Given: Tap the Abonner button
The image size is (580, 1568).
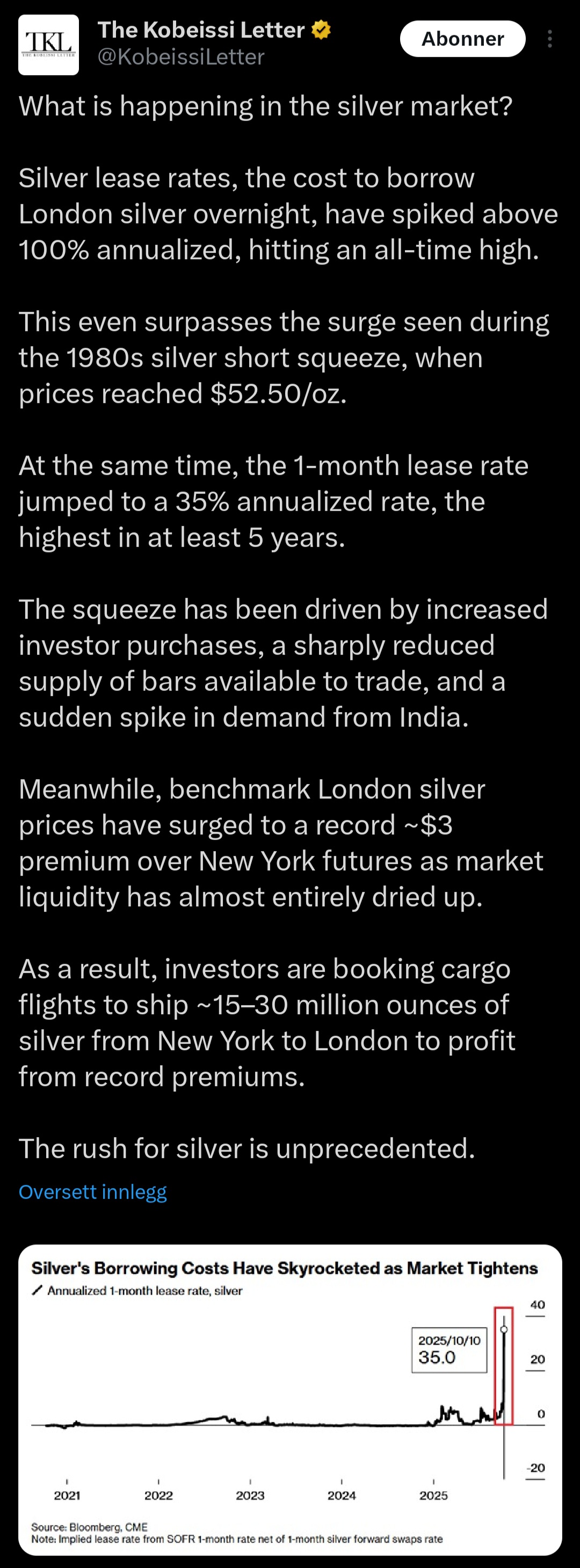Looking at the screenshot, I should (462, 39).
